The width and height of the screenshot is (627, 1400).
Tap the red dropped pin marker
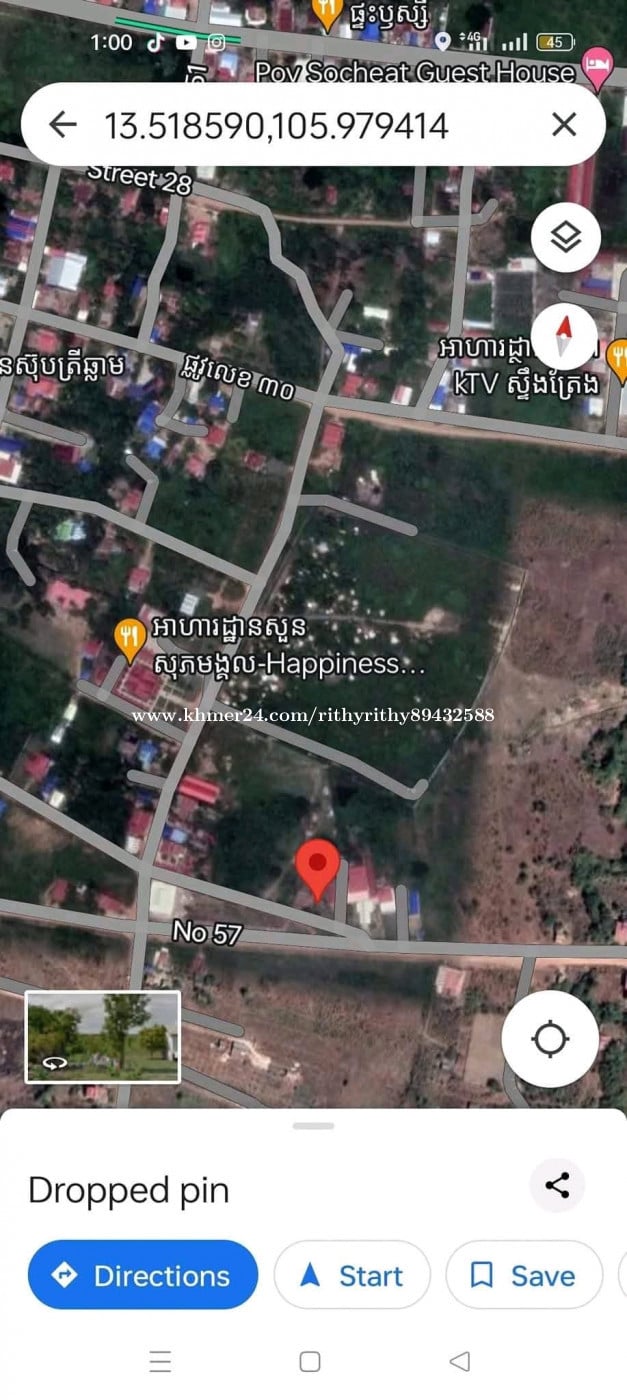(x=320, y=867)
